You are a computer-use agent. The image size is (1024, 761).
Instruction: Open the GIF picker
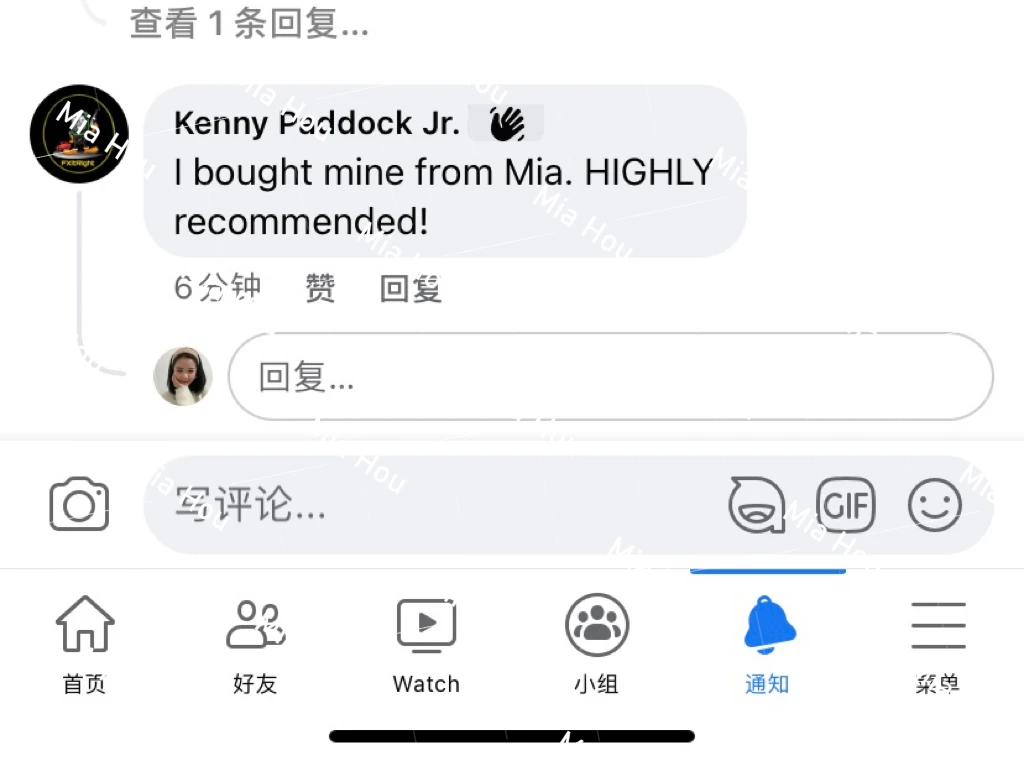pyautogui.click(x=846, y=504)
